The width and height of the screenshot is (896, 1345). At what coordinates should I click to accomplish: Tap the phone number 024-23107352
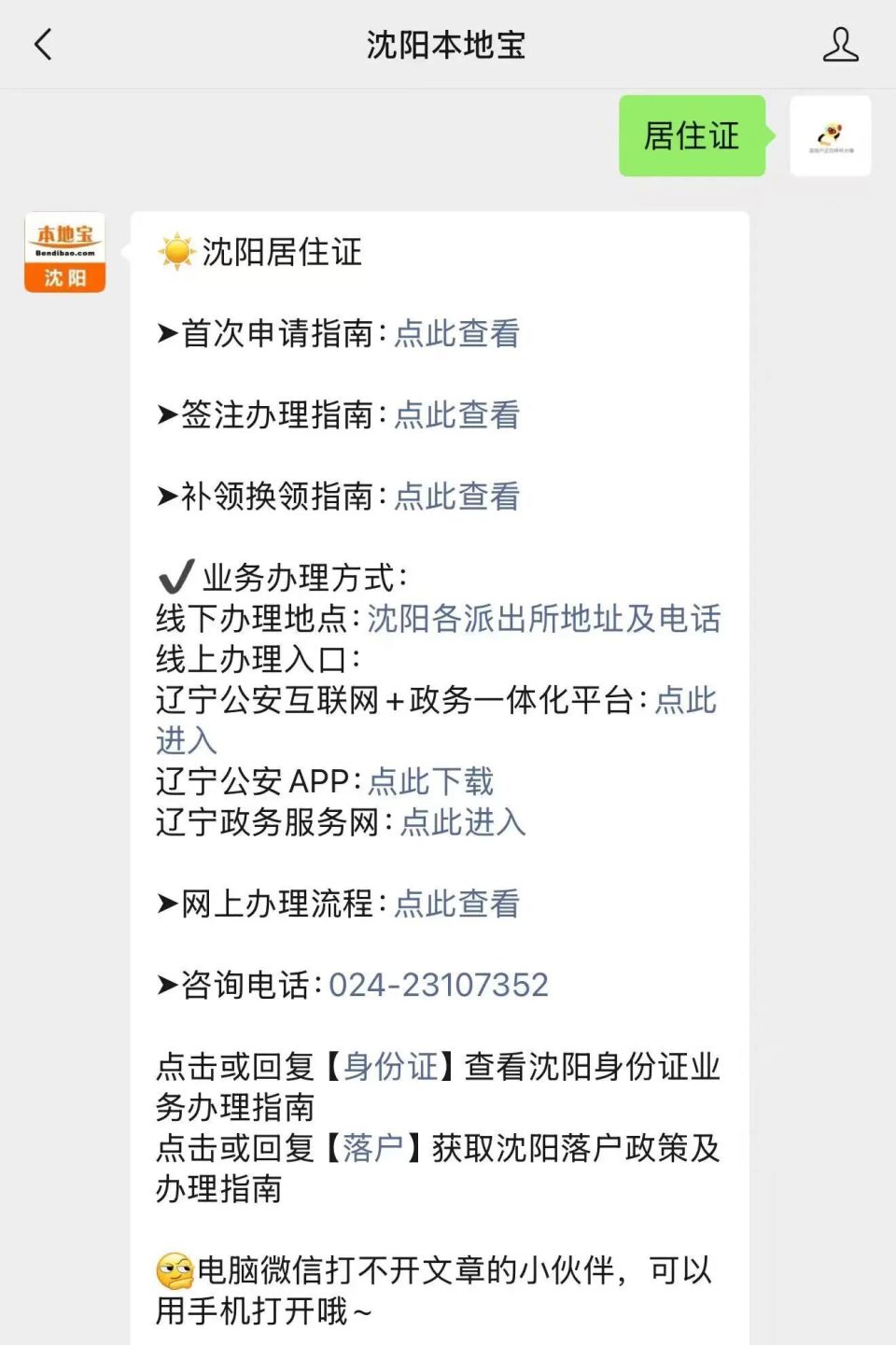click(x=440, y=985)
